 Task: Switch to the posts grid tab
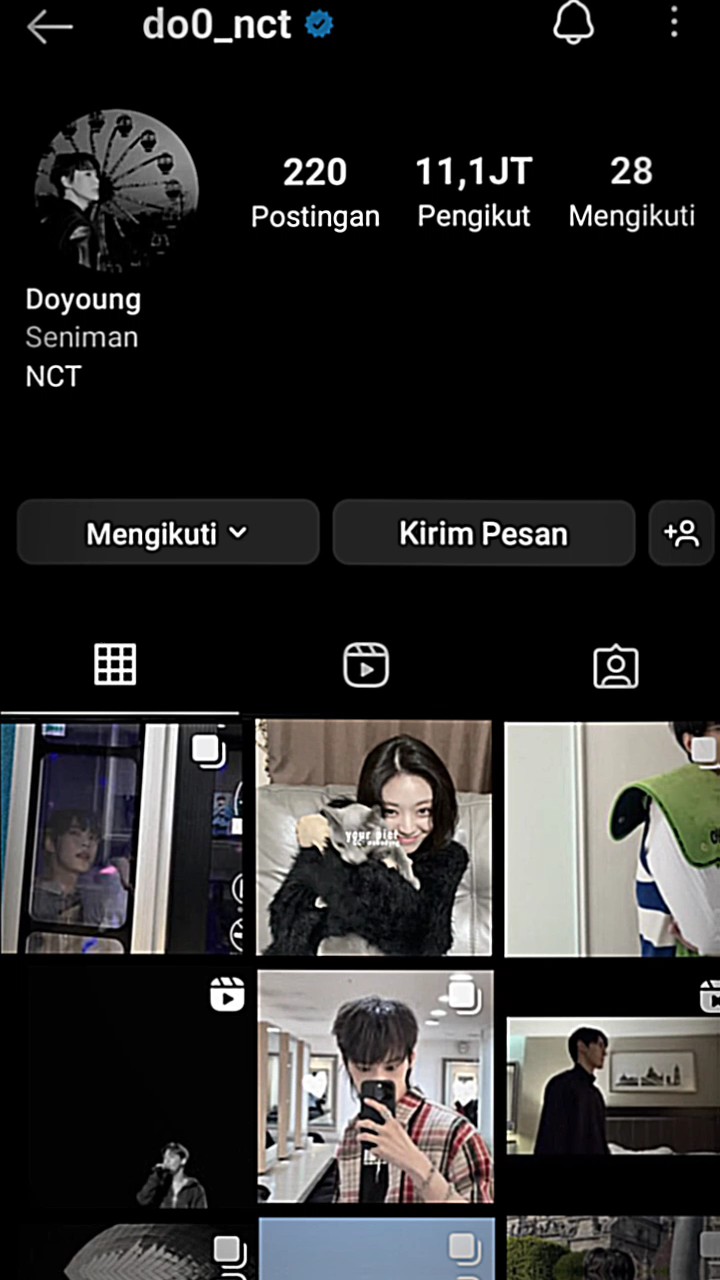[115, 665]
